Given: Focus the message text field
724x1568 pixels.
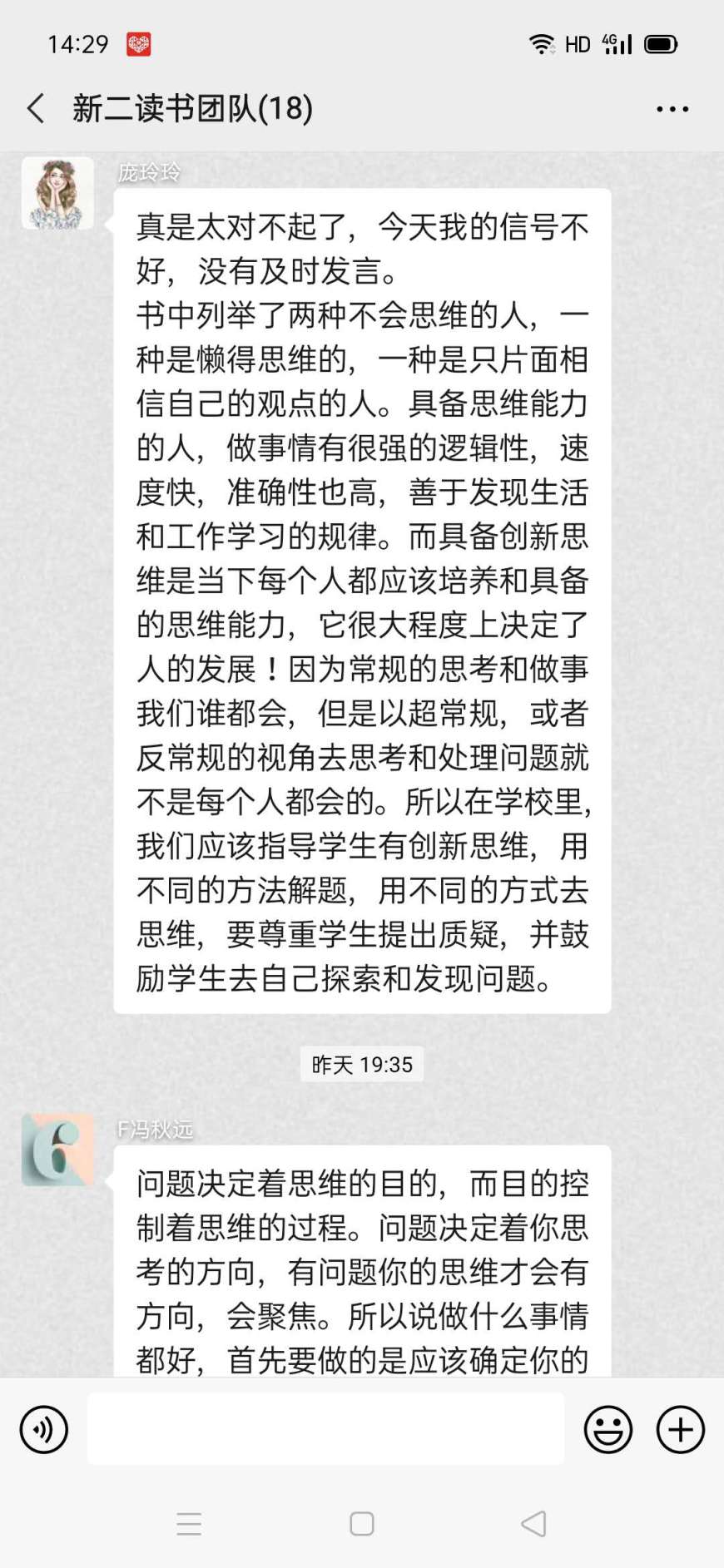Looking at the screenshot, I should click(x=325, y=1429).
